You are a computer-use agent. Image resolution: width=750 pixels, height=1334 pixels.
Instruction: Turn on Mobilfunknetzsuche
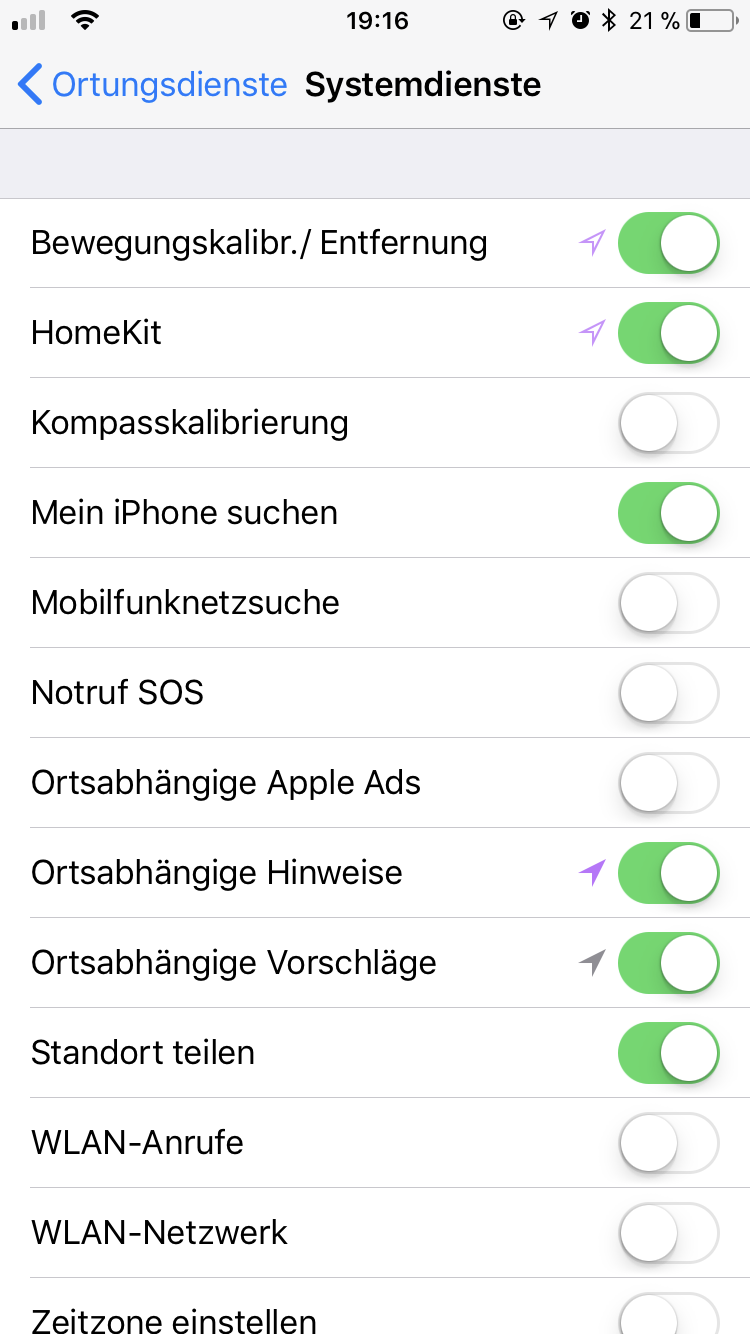tap(668, 603)
